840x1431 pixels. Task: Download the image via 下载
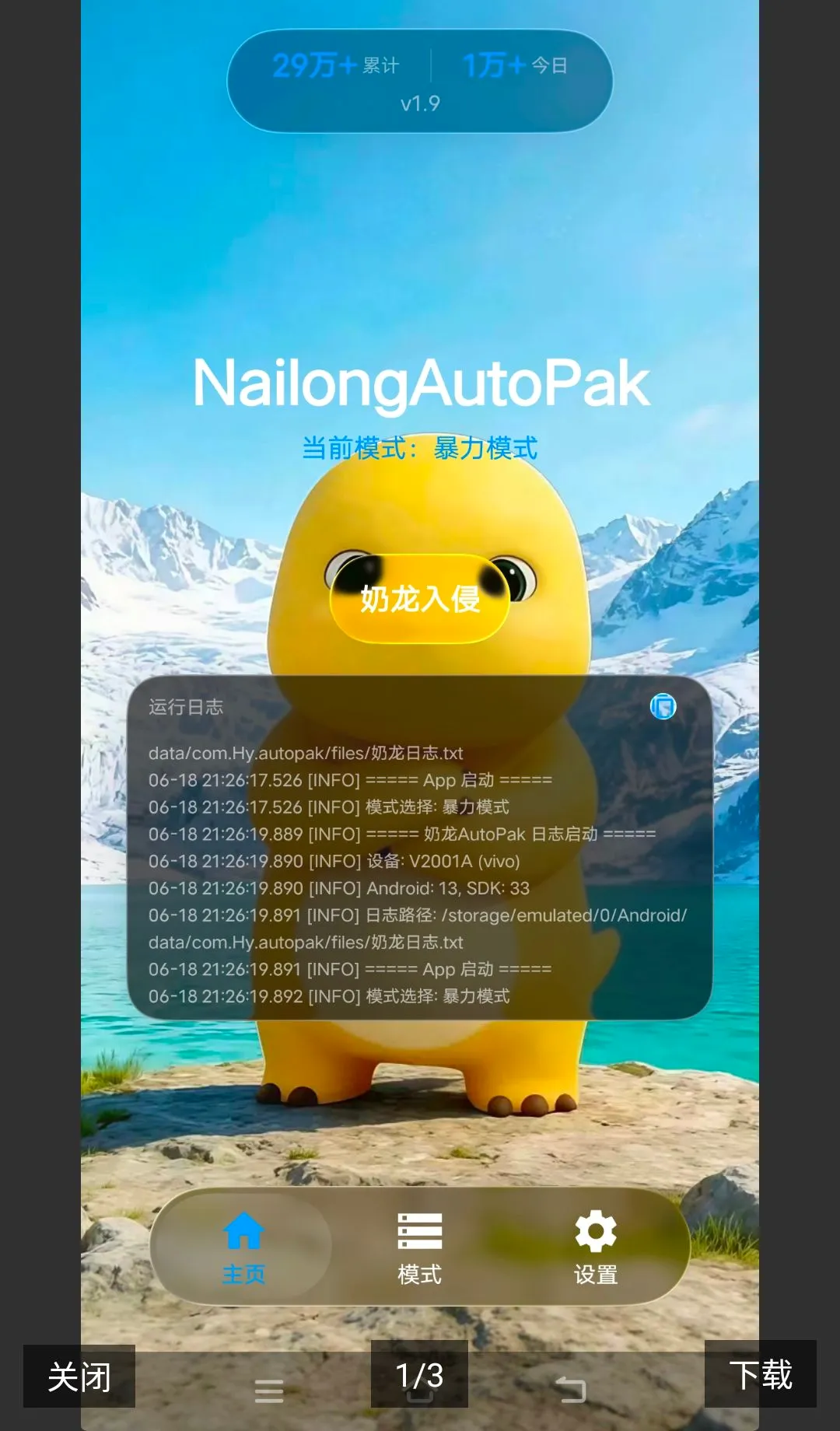point(760,1374)
